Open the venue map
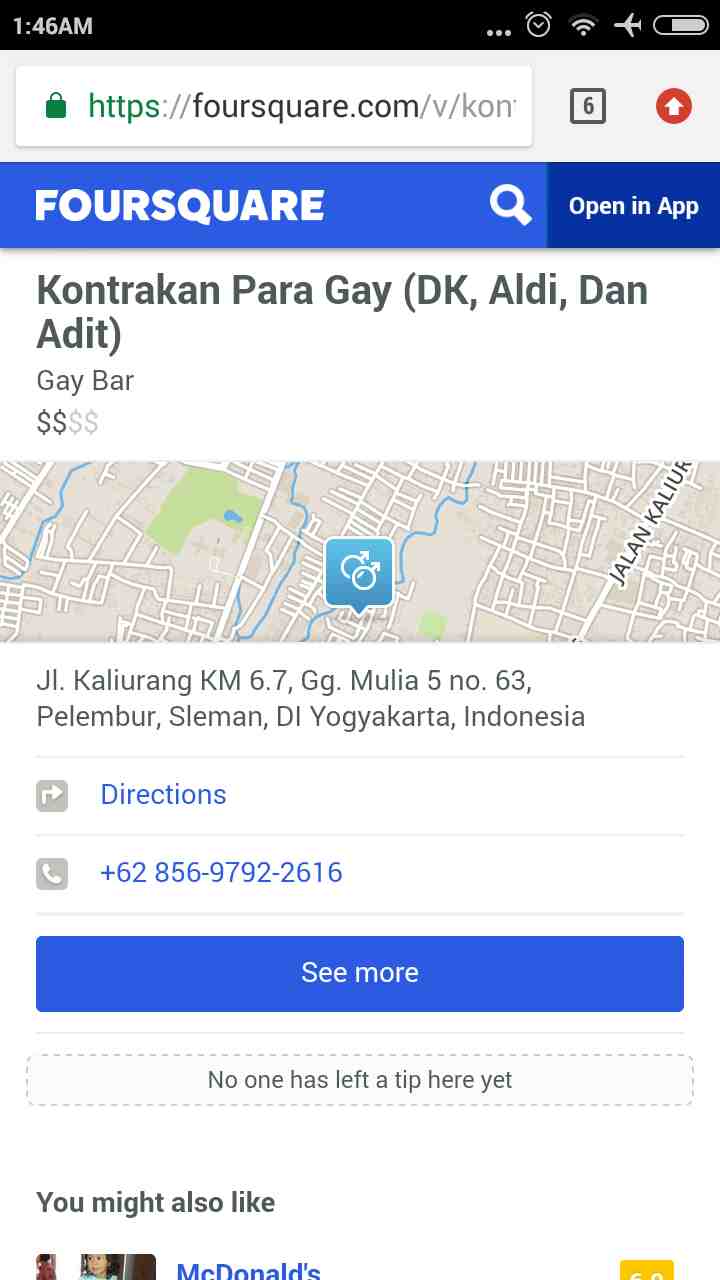The height and width of the screenshot is (1280, 720). pos(360,551)
